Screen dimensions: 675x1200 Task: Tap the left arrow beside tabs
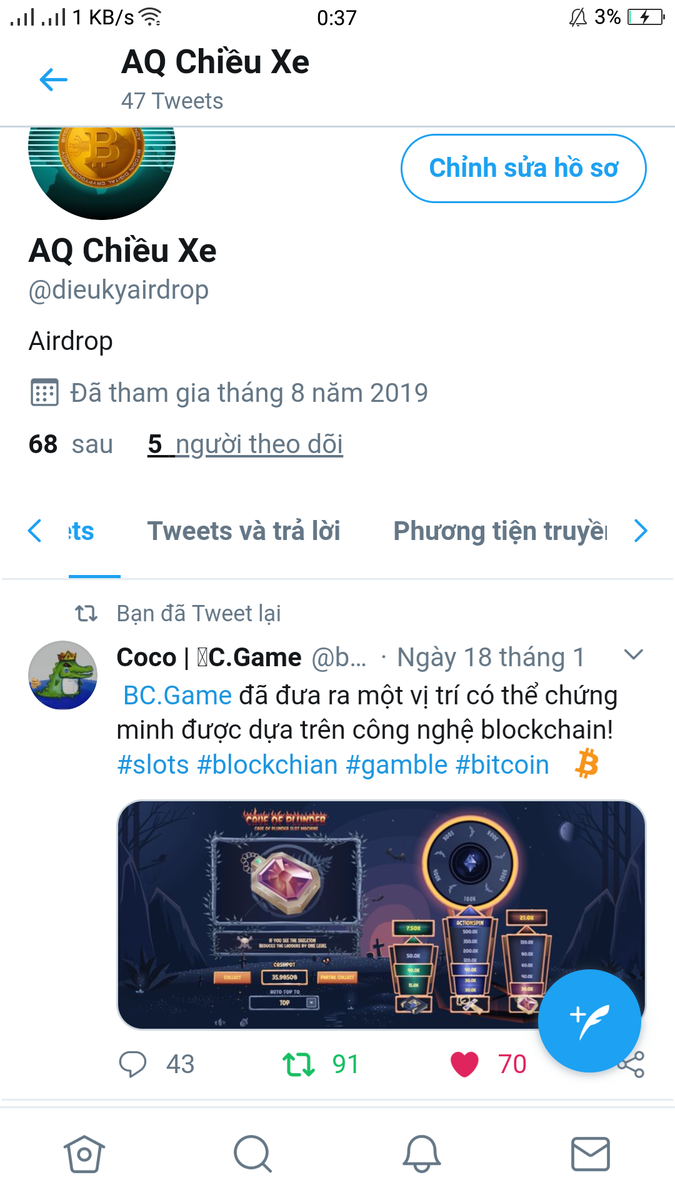tap(35, 531)
